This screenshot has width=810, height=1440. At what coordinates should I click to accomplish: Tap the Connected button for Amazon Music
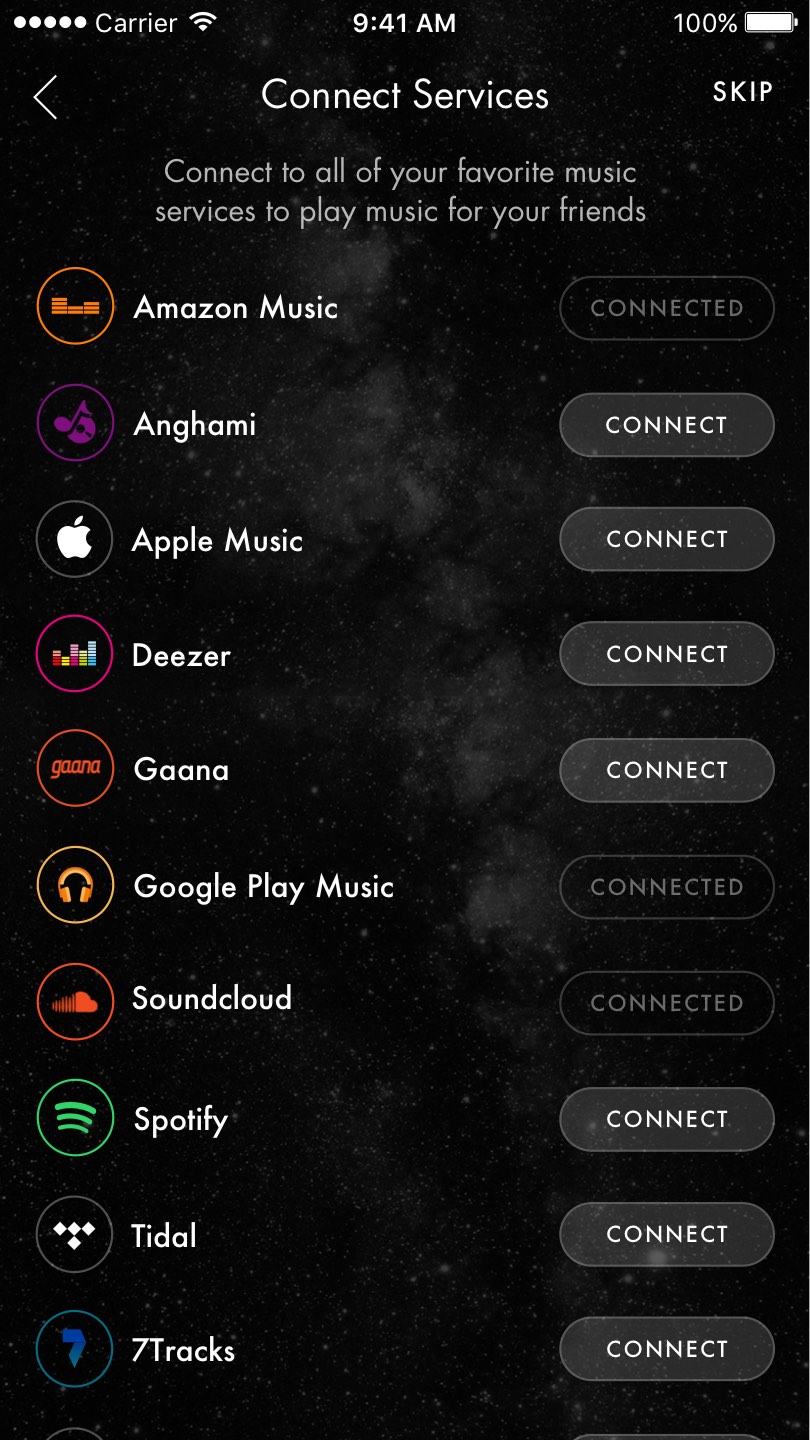pyautogui.click(x=666, y=308)
